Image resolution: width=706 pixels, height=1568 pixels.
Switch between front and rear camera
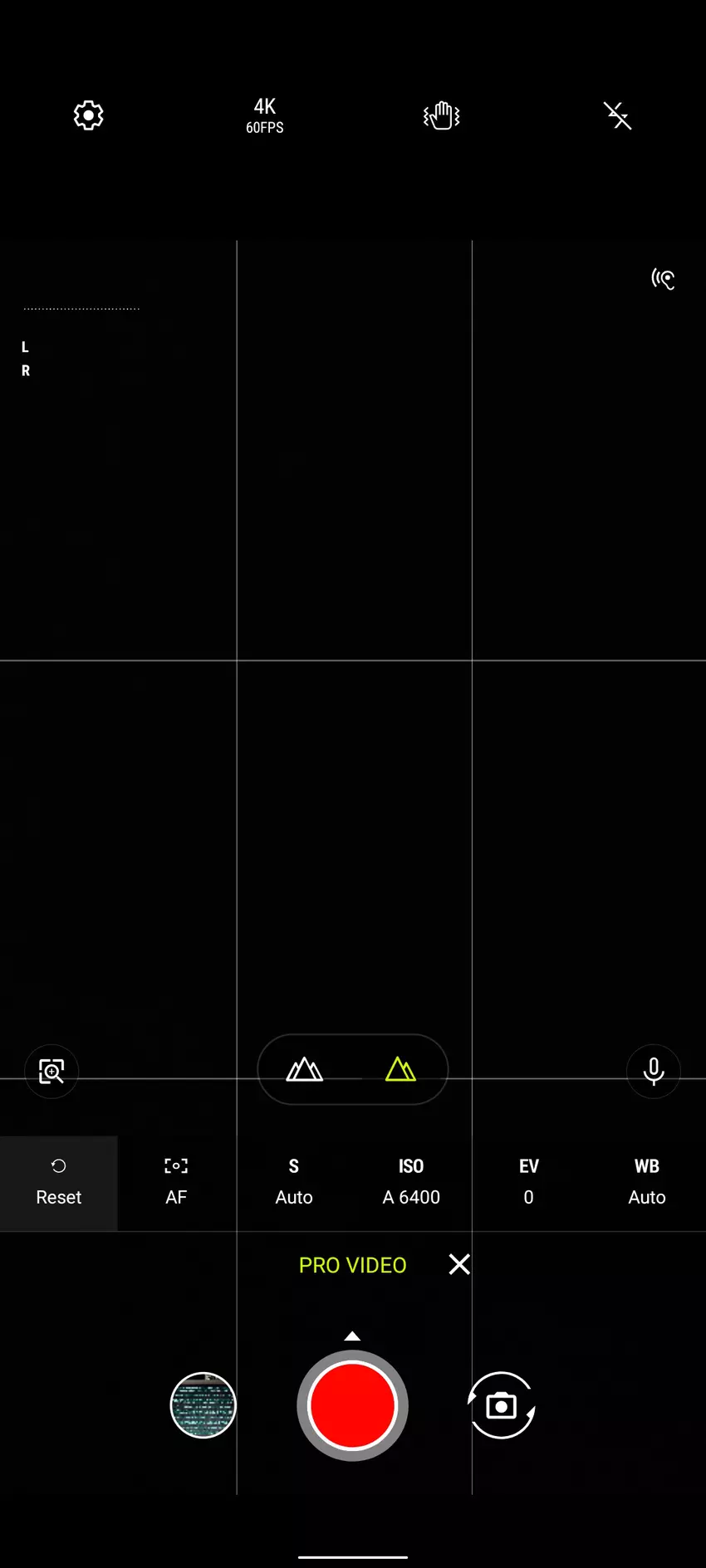pos(501,1405)
